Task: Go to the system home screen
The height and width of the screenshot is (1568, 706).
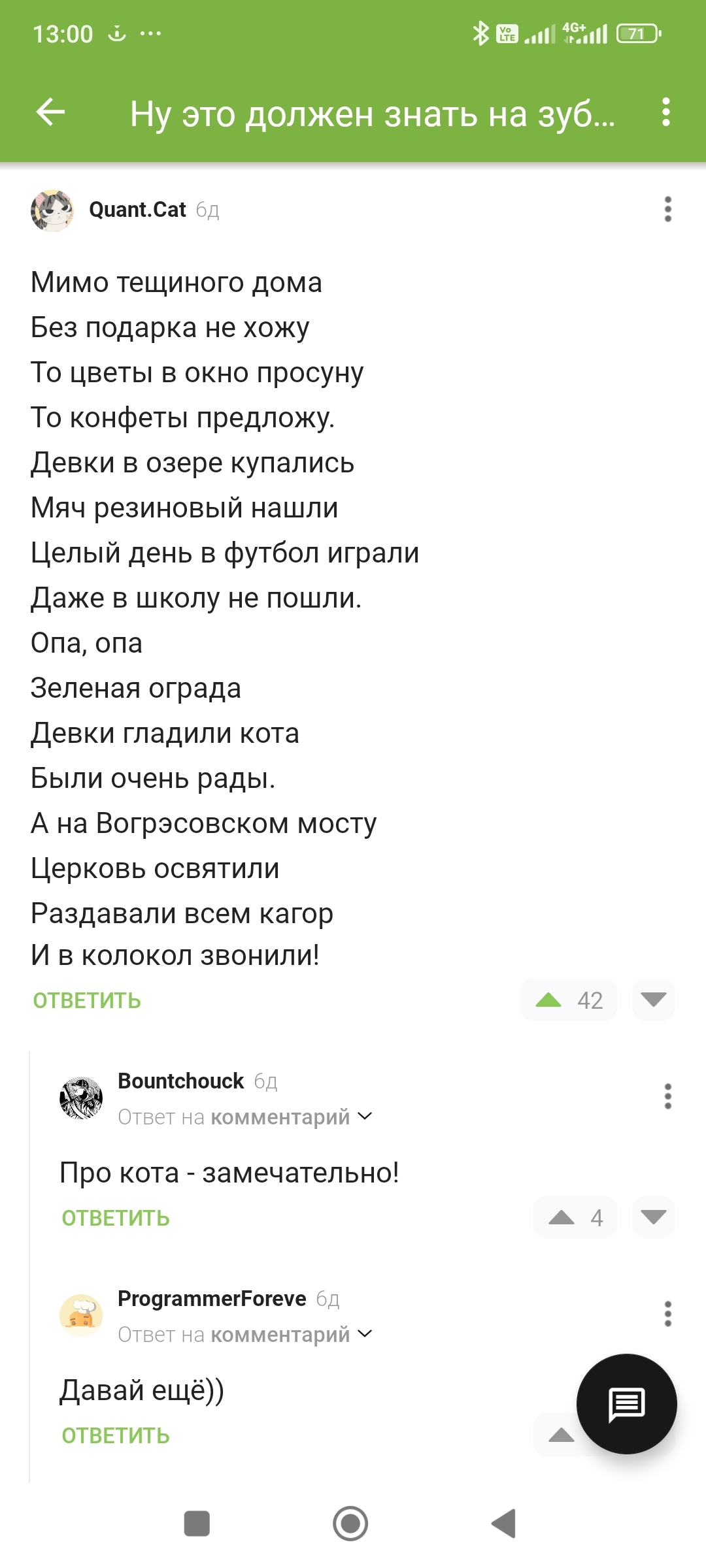Action: coord(350,1524)
